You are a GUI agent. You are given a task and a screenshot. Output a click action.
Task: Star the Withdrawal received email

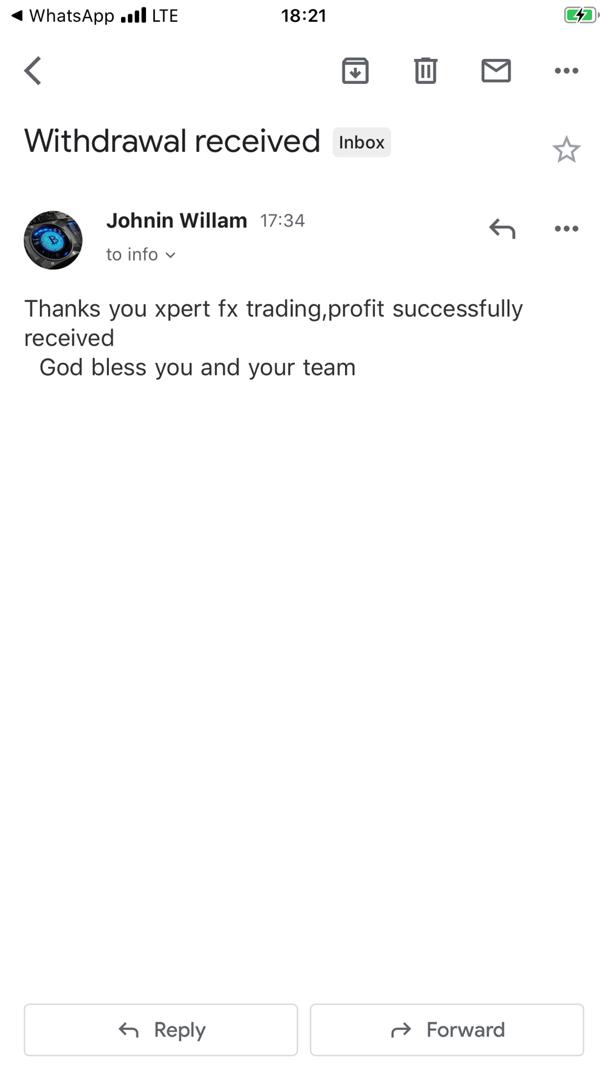566,149
